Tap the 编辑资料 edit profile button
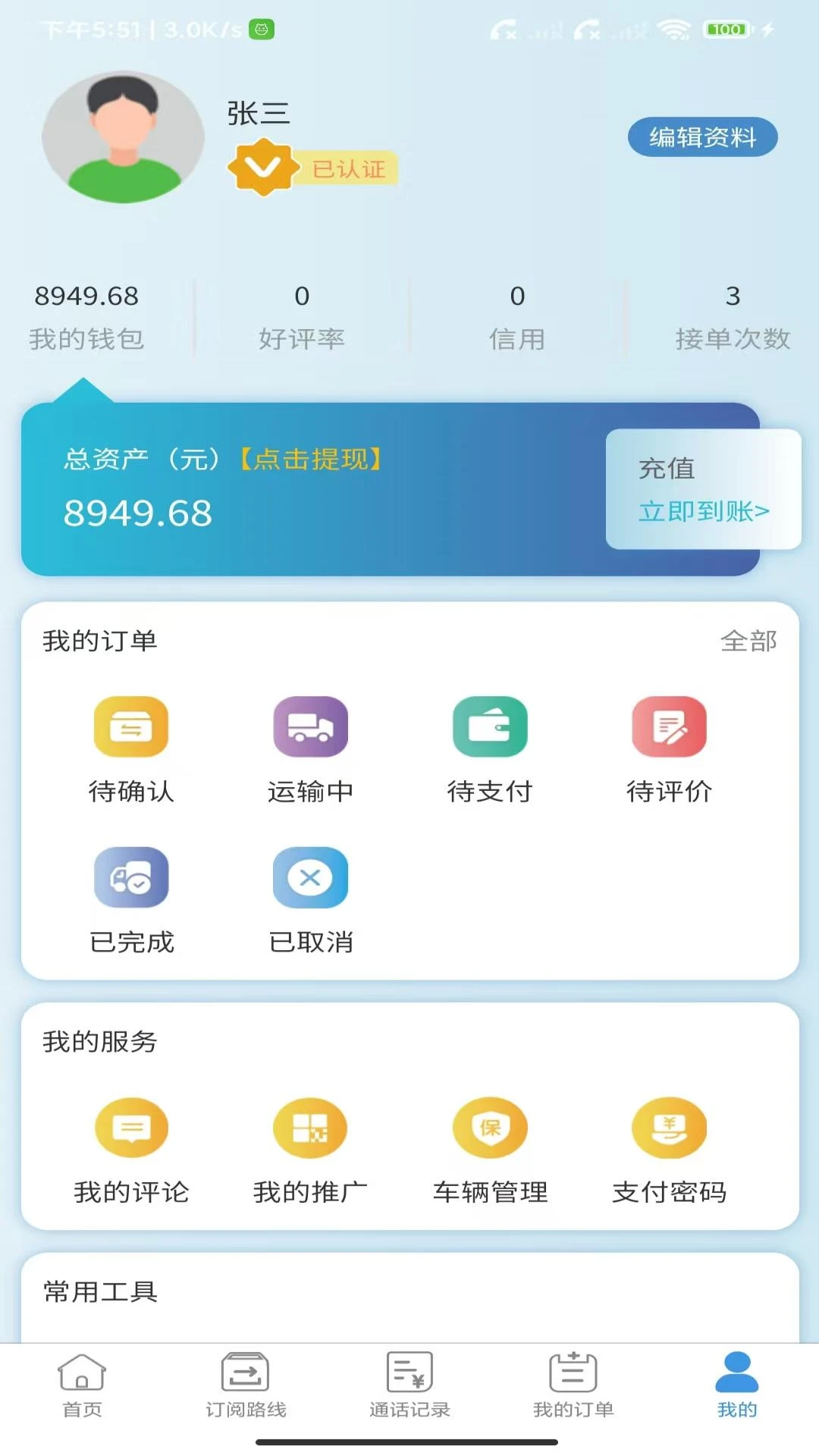Viewport: 819px width, 1456px height. [x=701, y=137]
